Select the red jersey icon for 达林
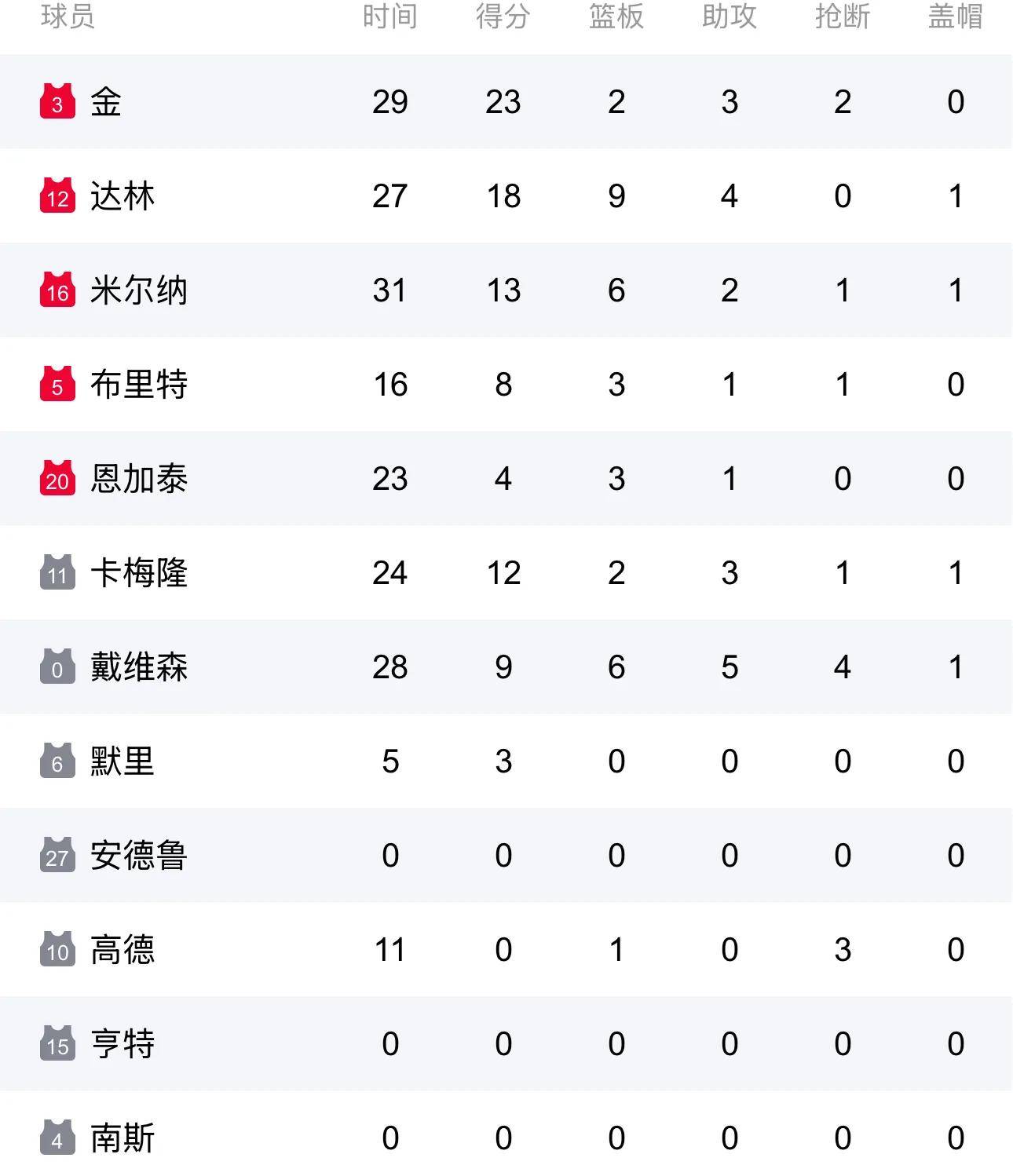The image size is (1013, 1176). point(56,195)
